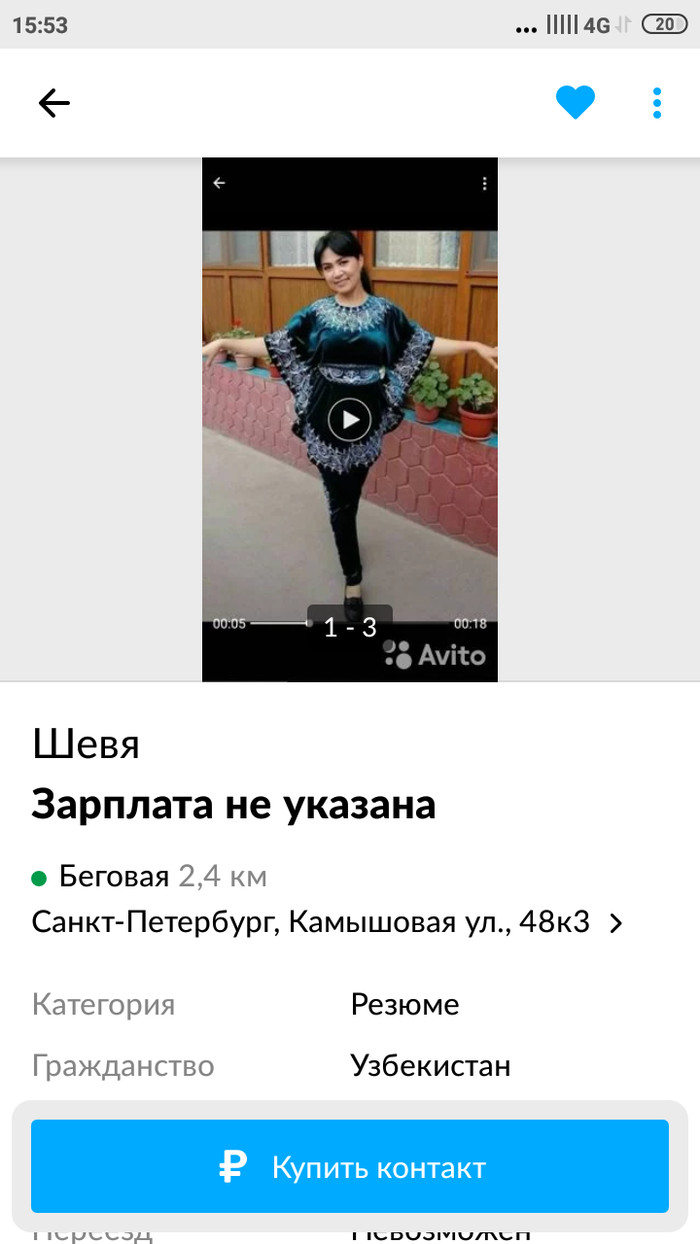Image resolution: width=700 pixels, height=1244 pixels.
Task: Tap the Купить контакт button
Action: click(x=349, y=1167)
